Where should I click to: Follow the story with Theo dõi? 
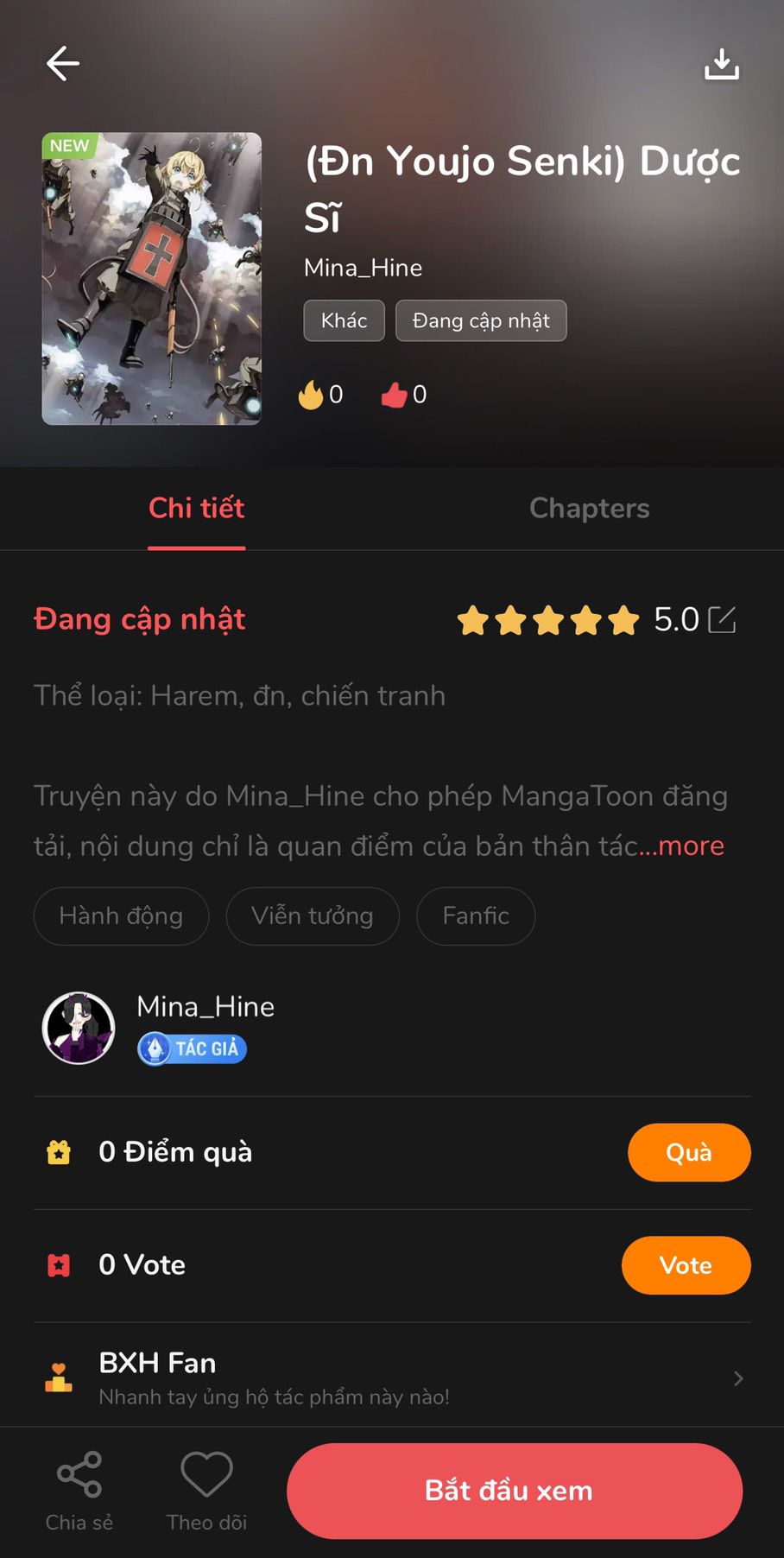tap(206, 1491)
